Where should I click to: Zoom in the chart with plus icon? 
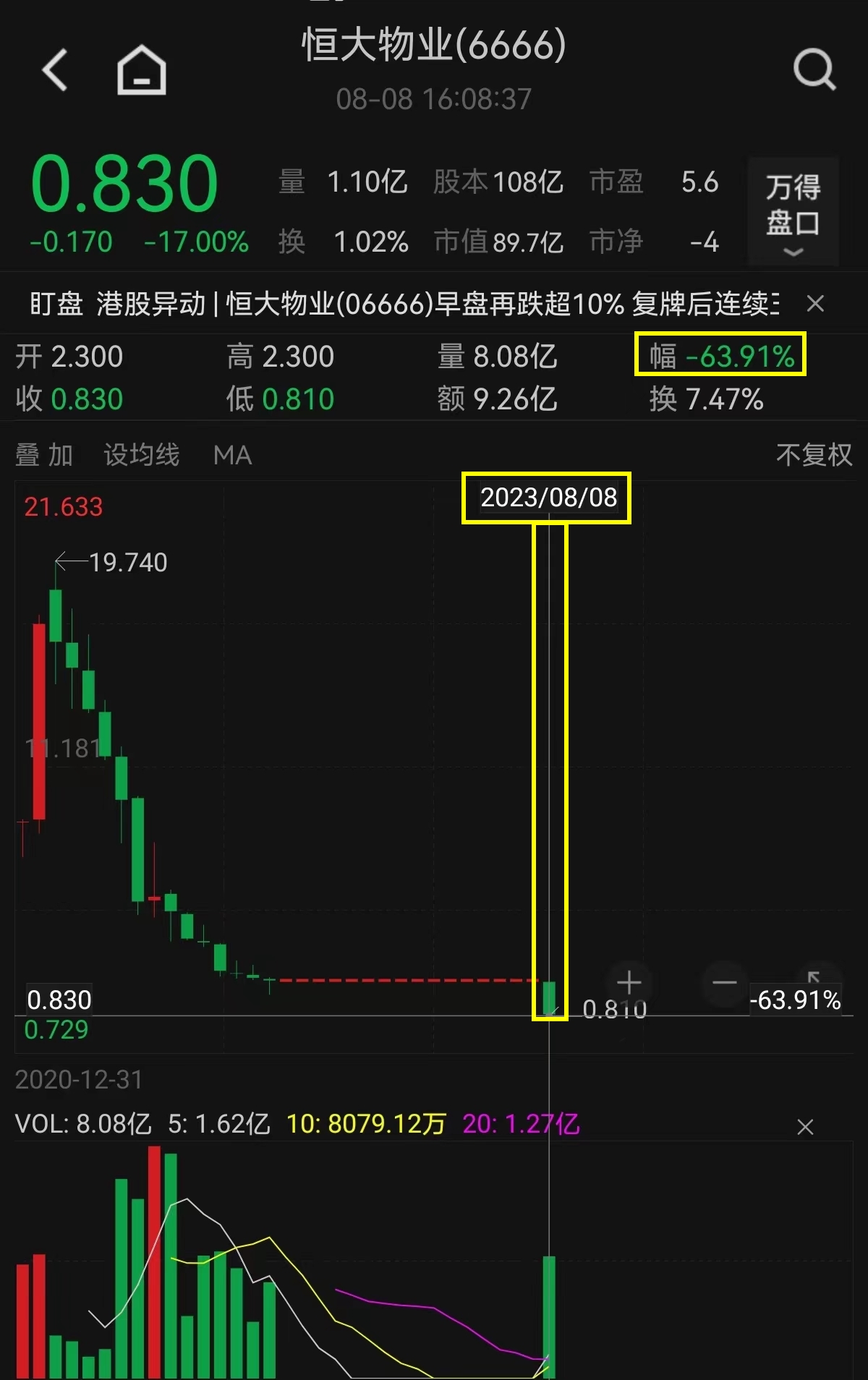[629, 982]
